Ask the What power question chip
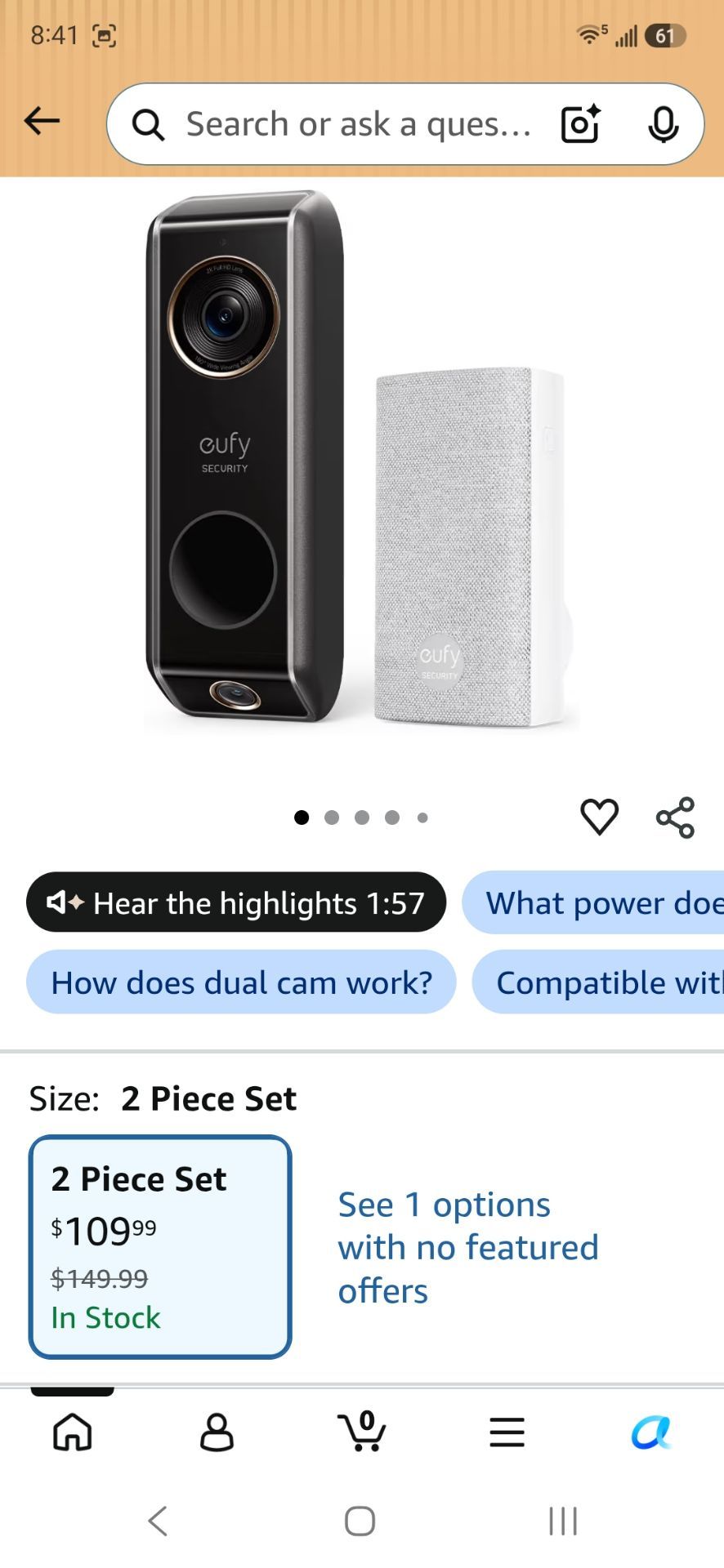 click(594, 902)
